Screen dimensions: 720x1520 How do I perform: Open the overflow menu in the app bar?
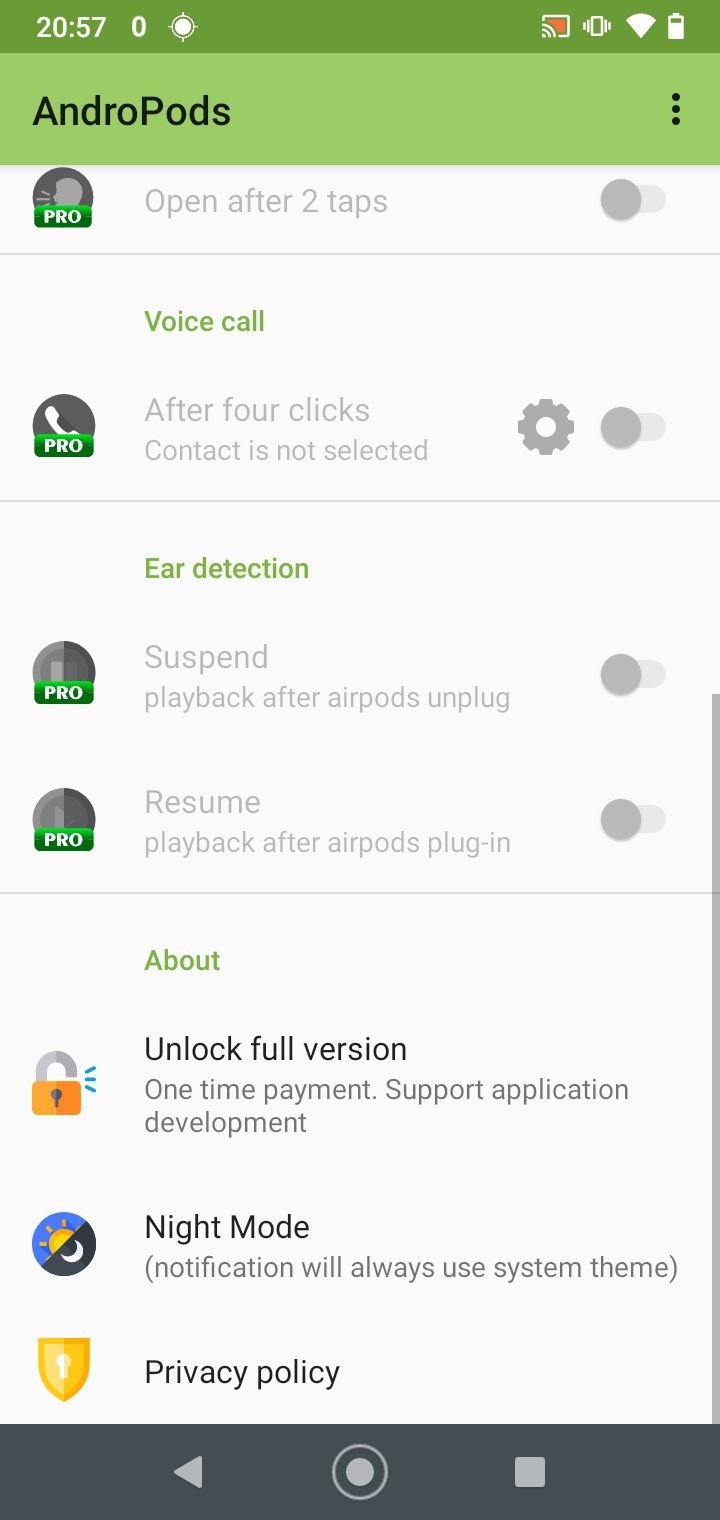(676, 110)
